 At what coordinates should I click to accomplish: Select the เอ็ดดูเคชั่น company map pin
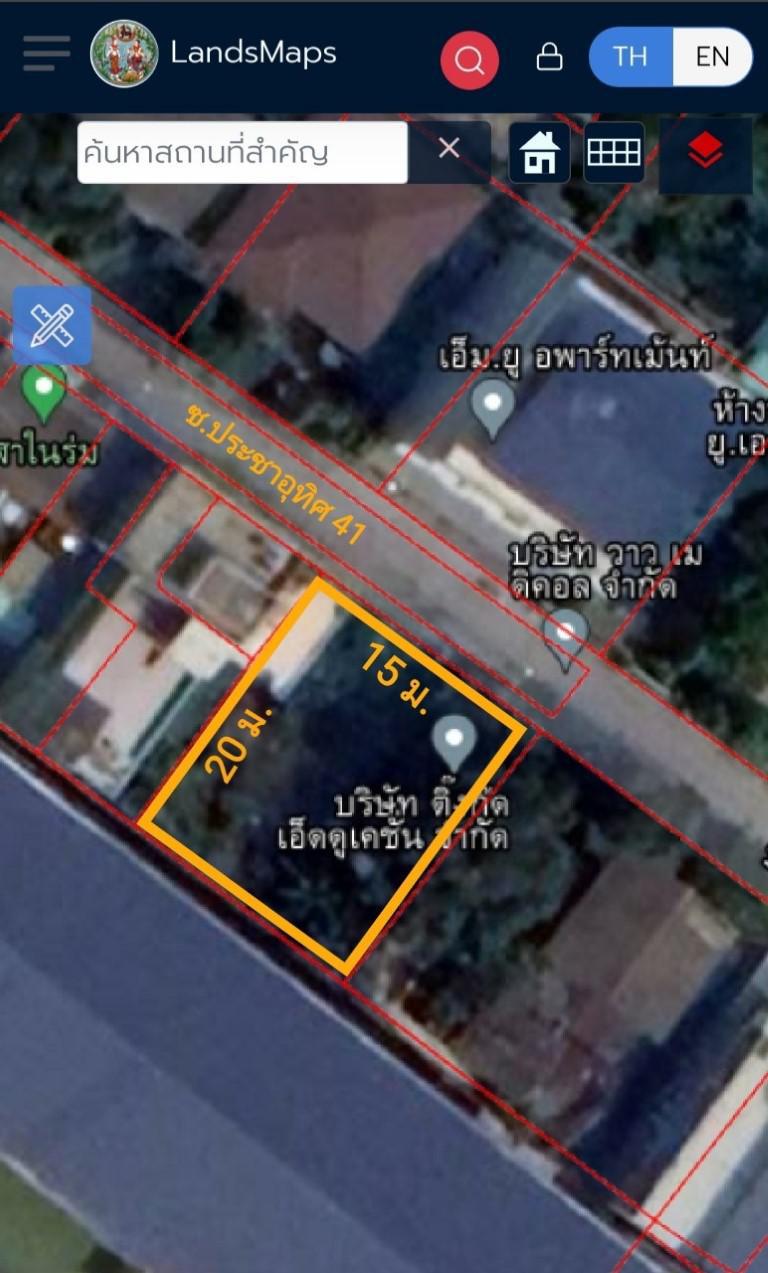pyautogui.click(x=455, y=740)
